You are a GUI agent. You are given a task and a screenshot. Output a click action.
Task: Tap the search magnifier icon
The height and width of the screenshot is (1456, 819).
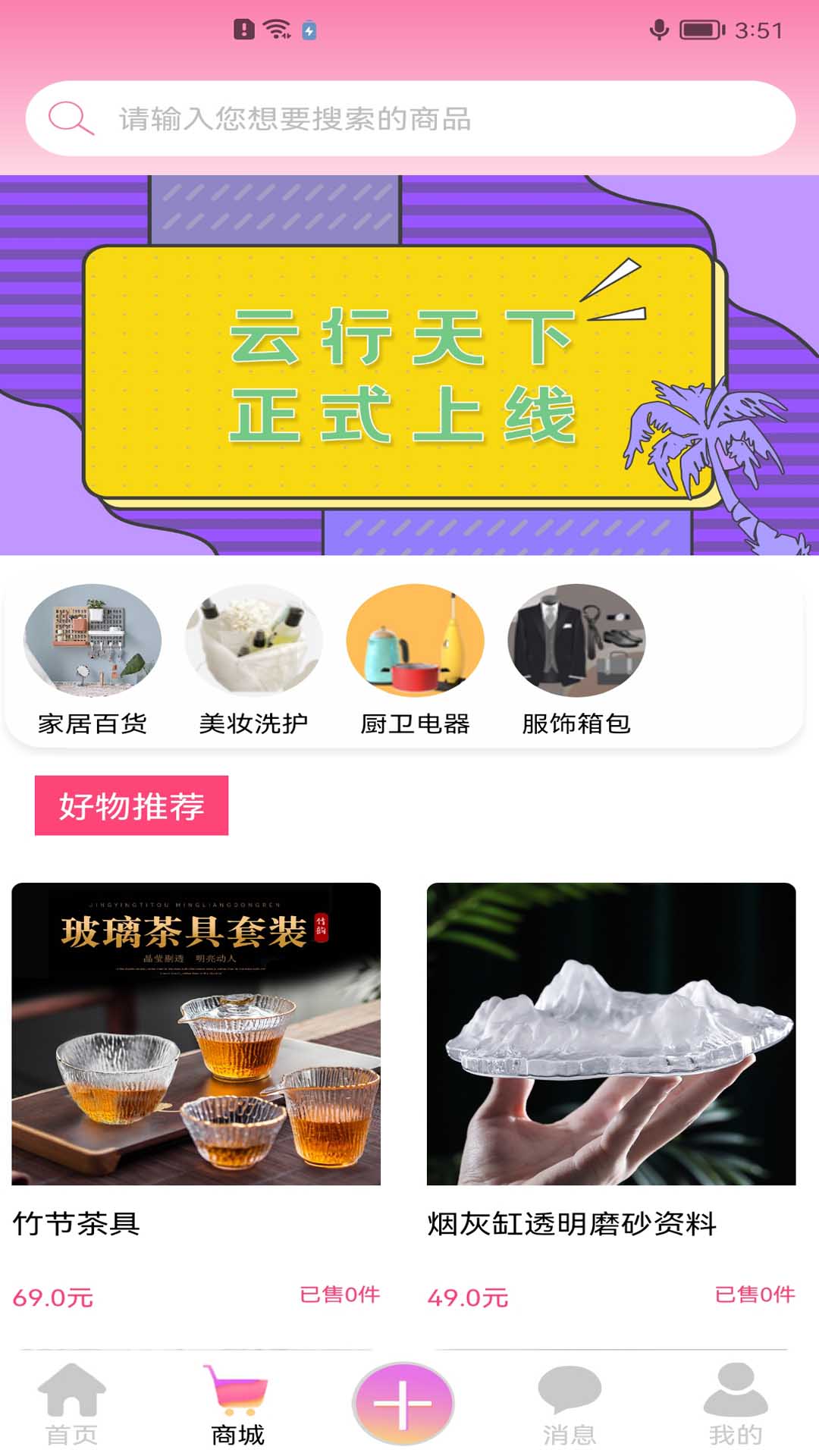click(x=70, y=117)
